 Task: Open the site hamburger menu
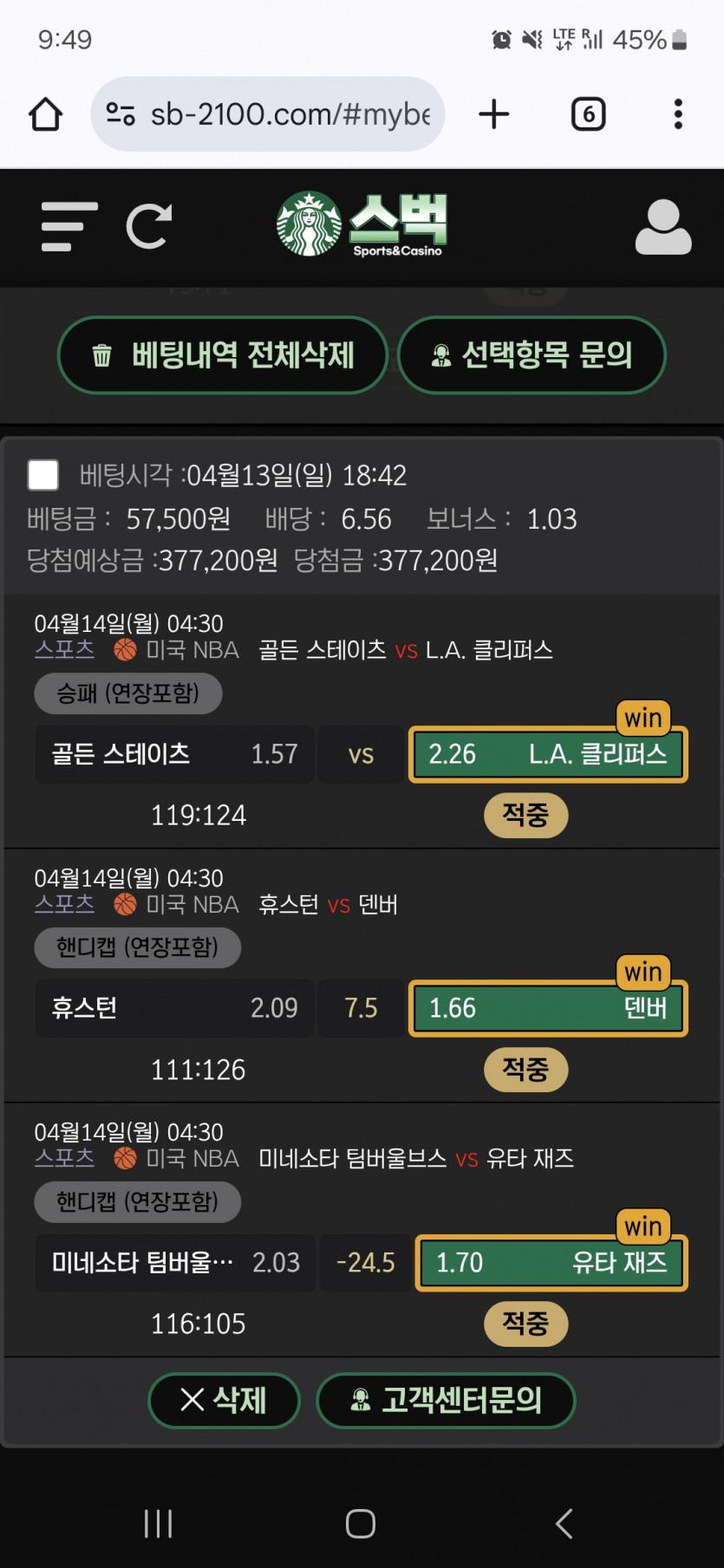click(x=68, y=227)
